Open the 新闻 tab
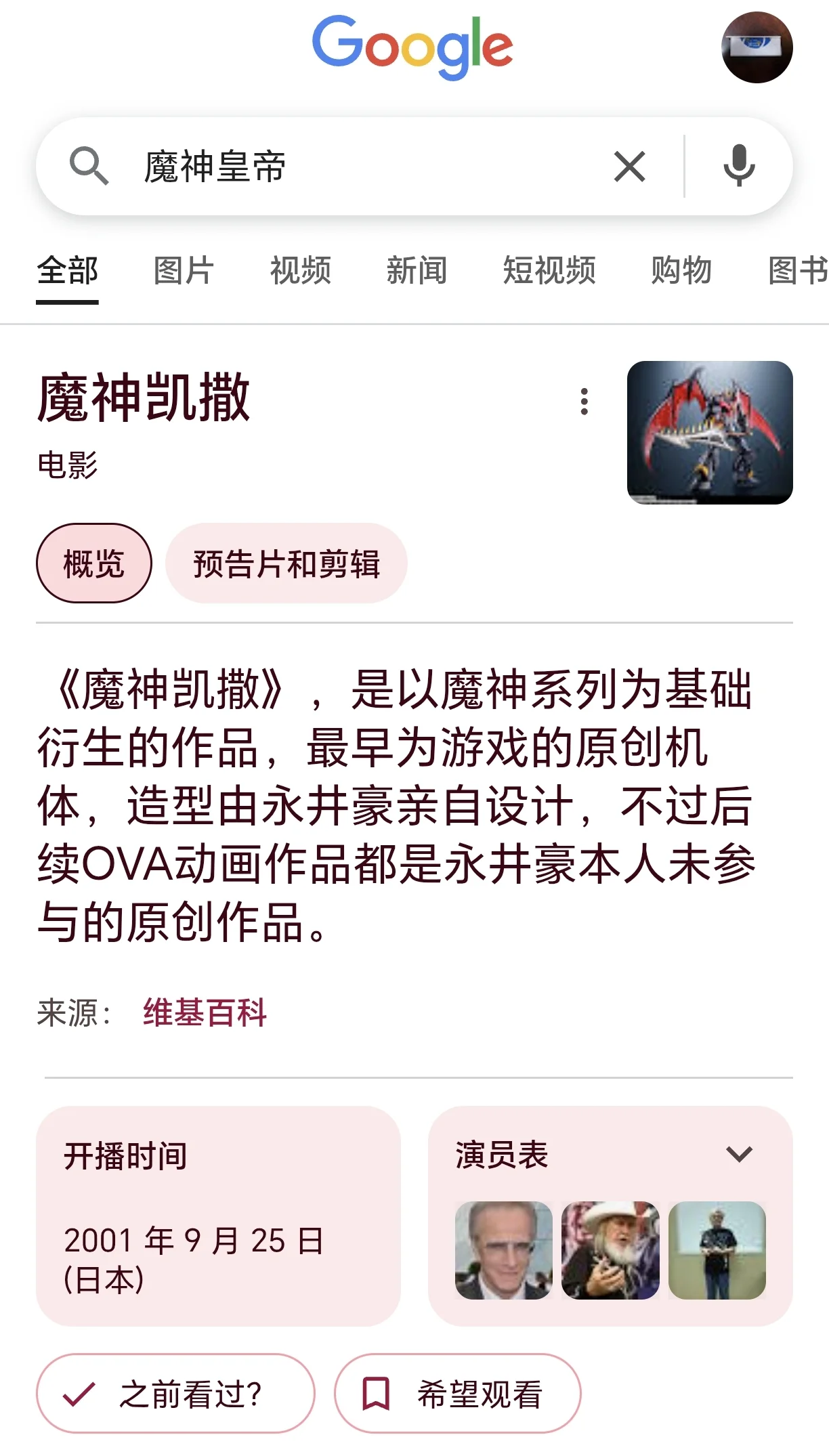 pos(417,271)
